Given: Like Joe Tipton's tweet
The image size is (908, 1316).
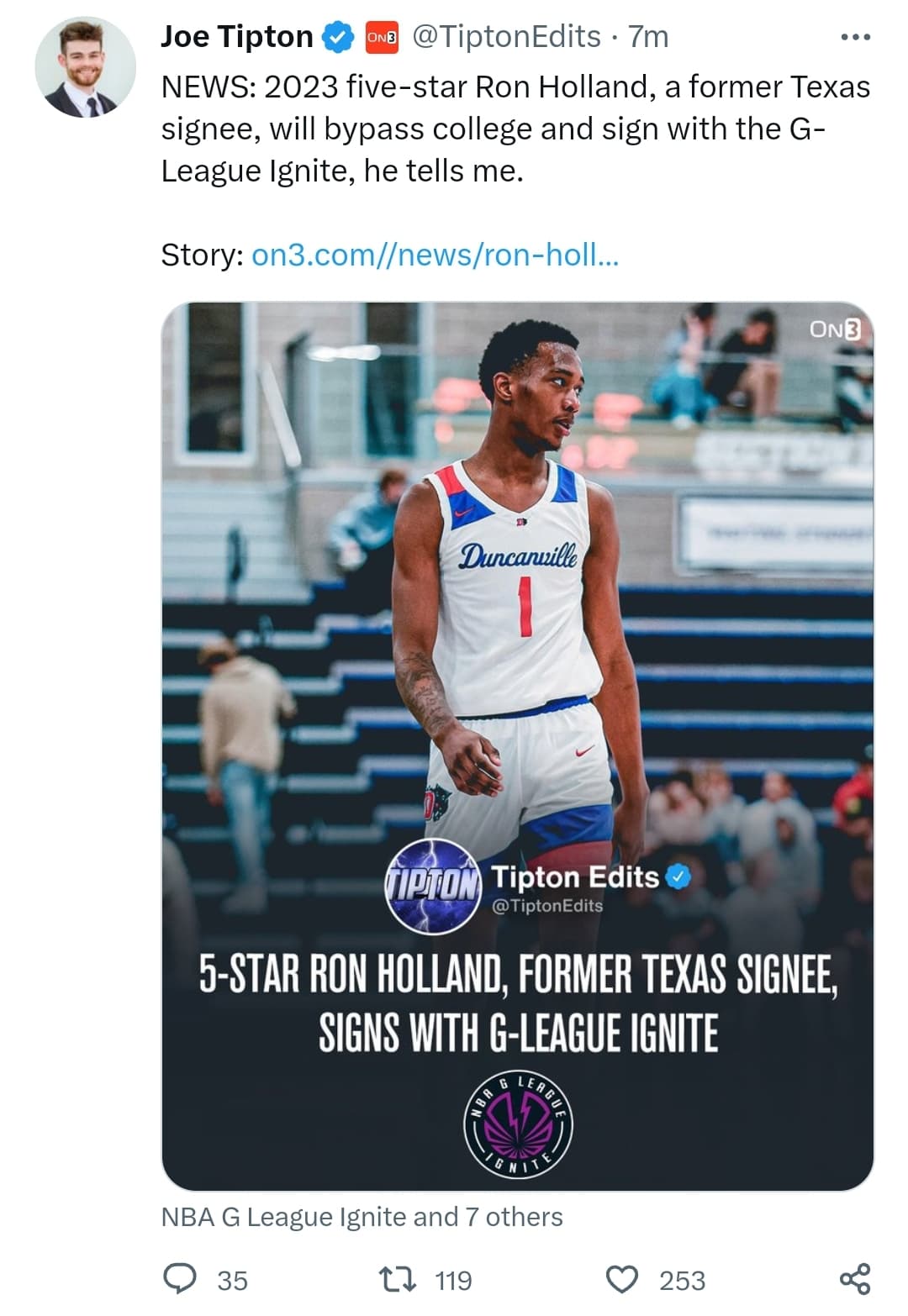Looking at the screenshot, I should pyautogui.click(x=622, y=1279).
